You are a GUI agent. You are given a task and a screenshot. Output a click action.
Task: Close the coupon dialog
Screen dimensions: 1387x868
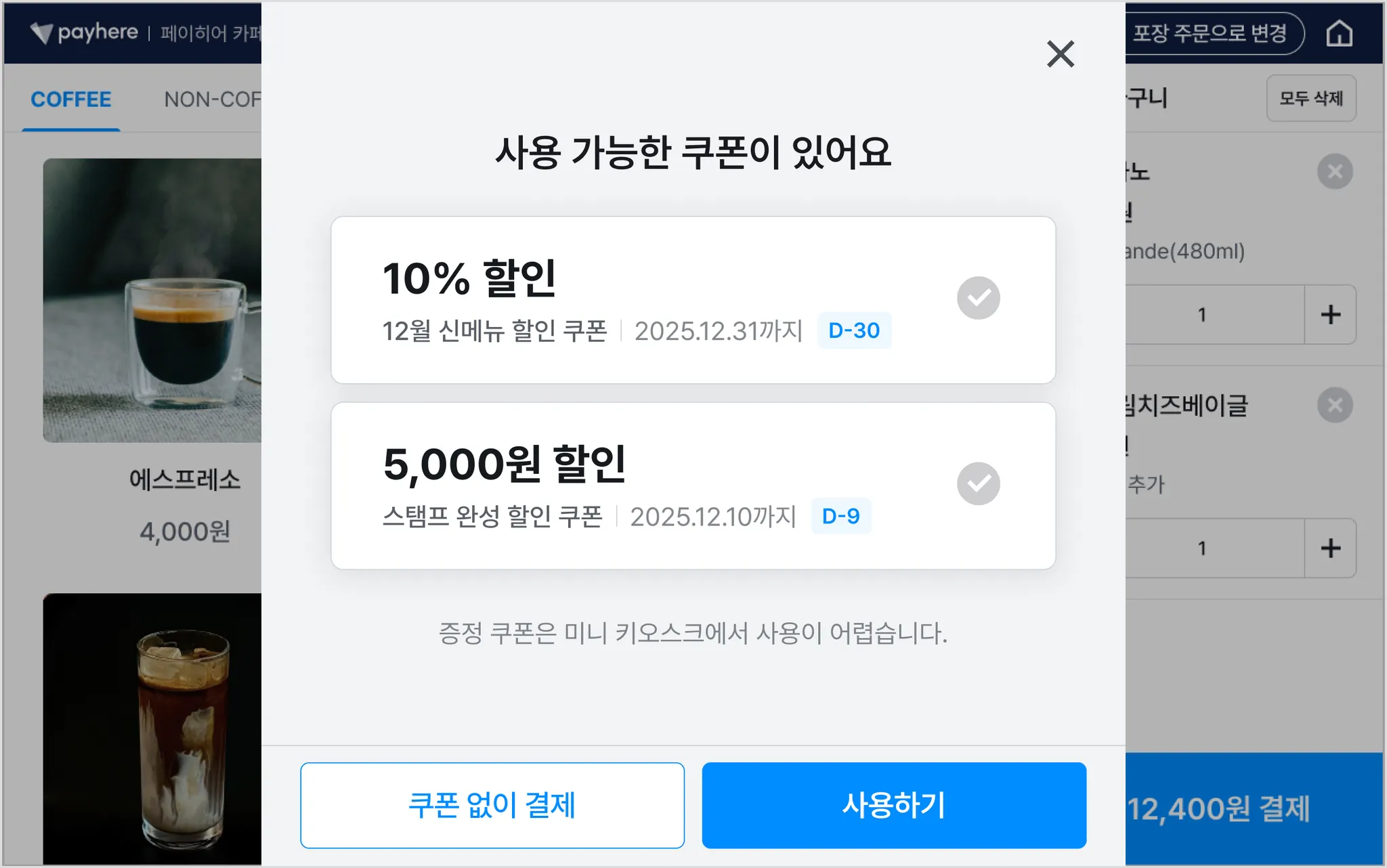pyautogui.click(x=1060, y=54)
